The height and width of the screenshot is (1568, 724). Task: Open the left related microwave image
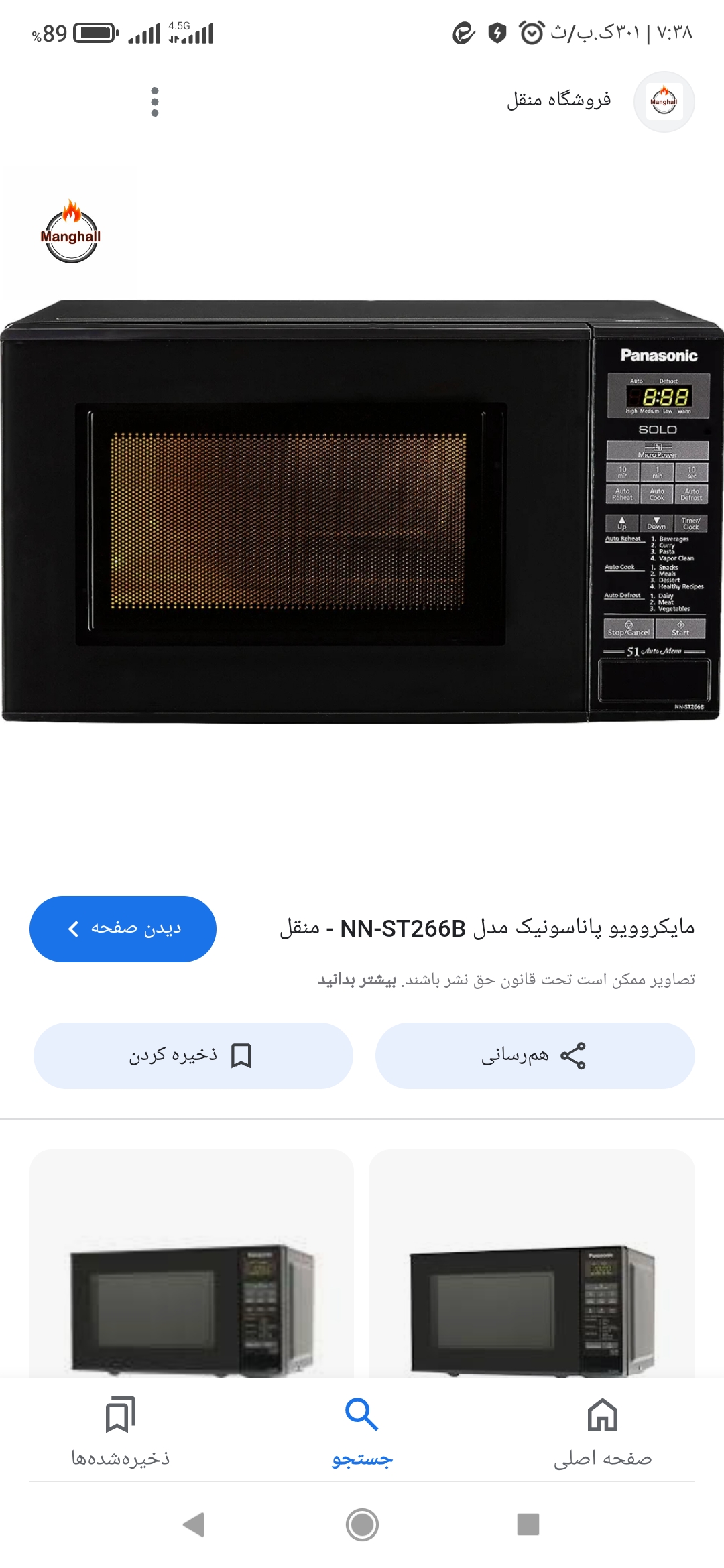(192, 1273)
